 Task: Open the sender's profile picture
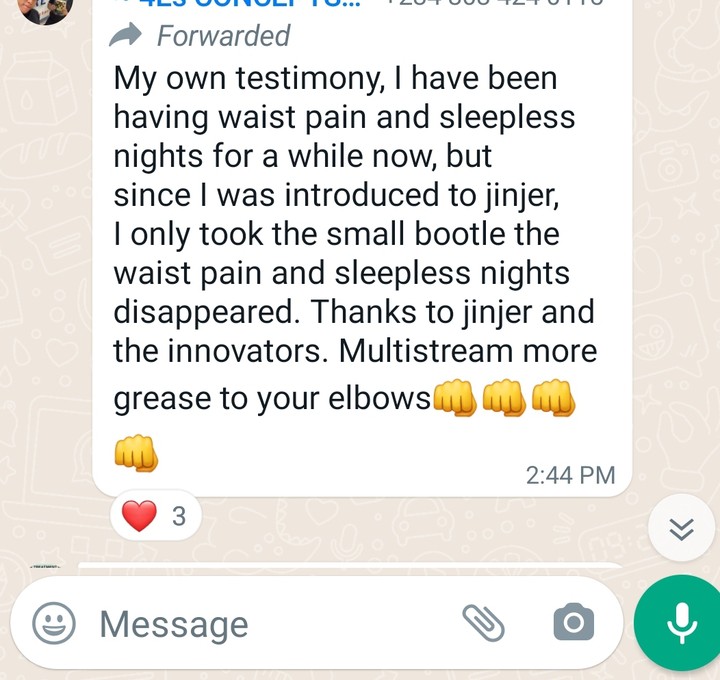(46, 8)
